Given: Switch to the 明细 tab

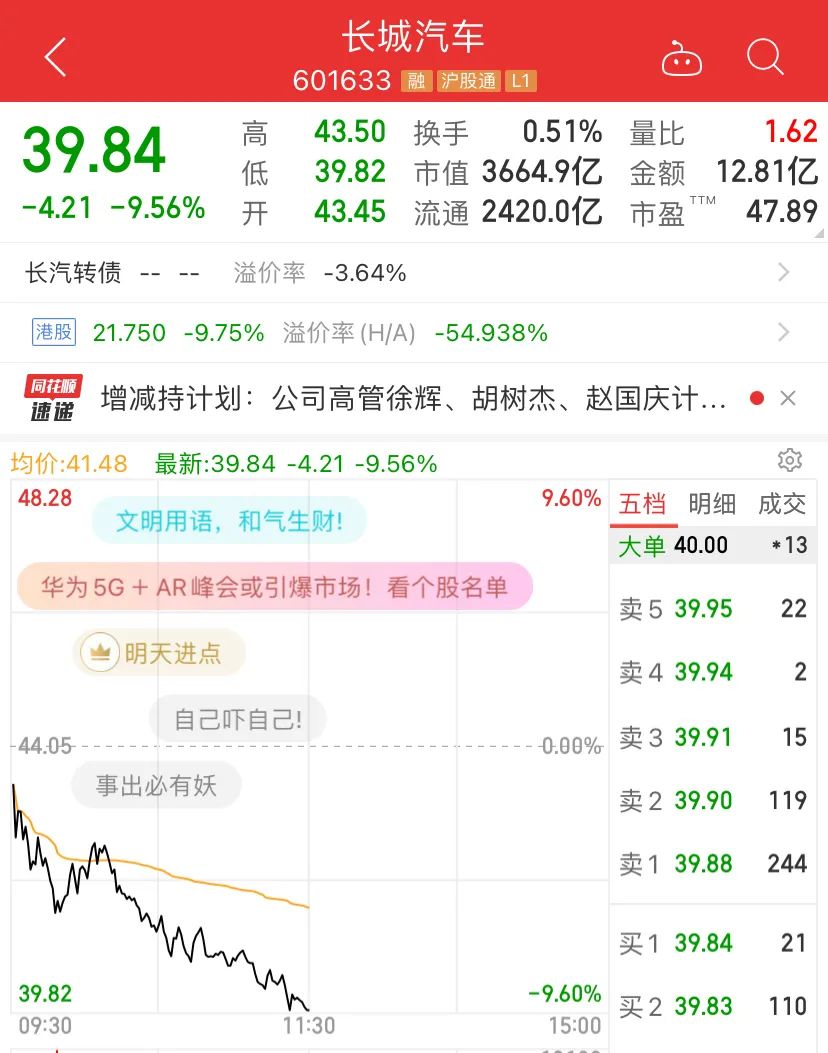Looking at the screenshot, I should point(712,504).
